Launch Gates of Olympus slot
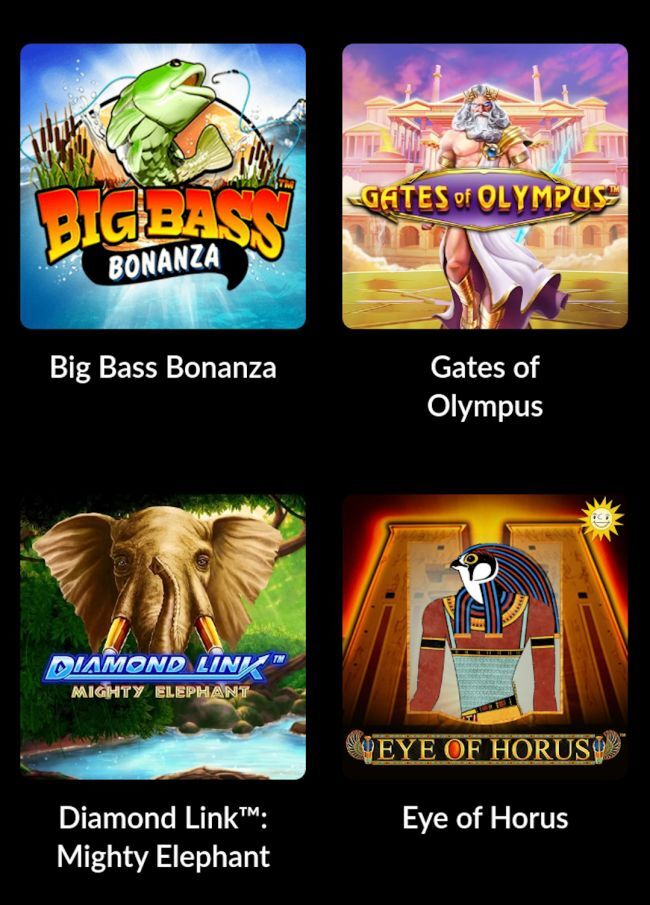The image size is (650, 905). tap(485, 187)
